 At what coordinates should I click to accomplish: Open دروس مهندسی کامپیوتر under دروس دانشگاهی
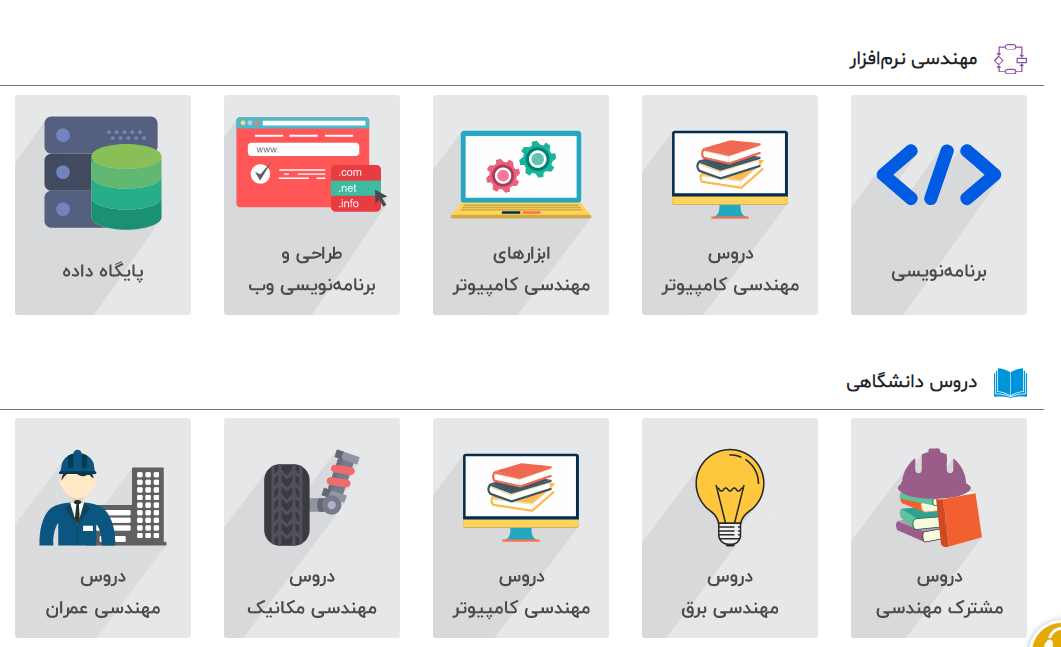coord(520,528)
